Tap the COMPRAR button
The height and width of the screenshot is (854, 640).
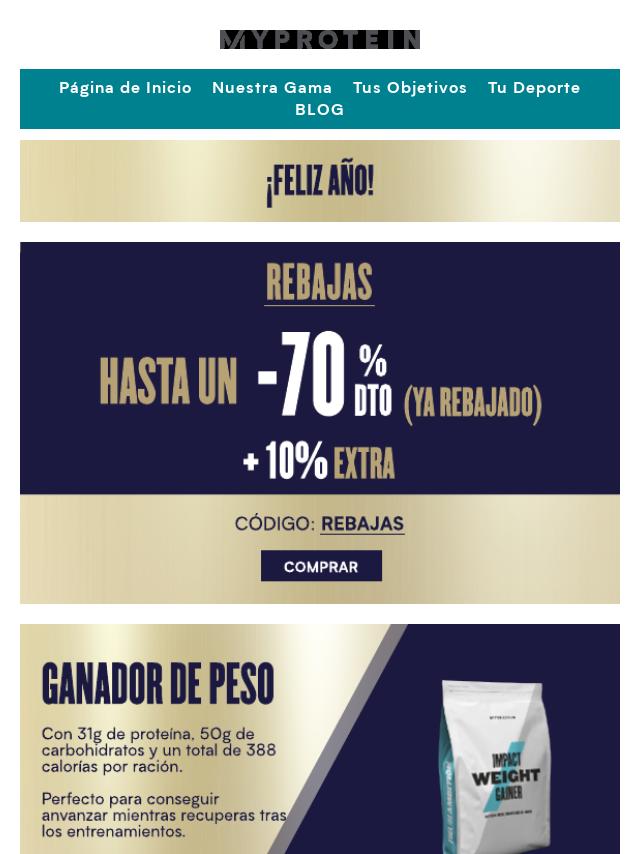pyautogui.click(x=321, y=566)
